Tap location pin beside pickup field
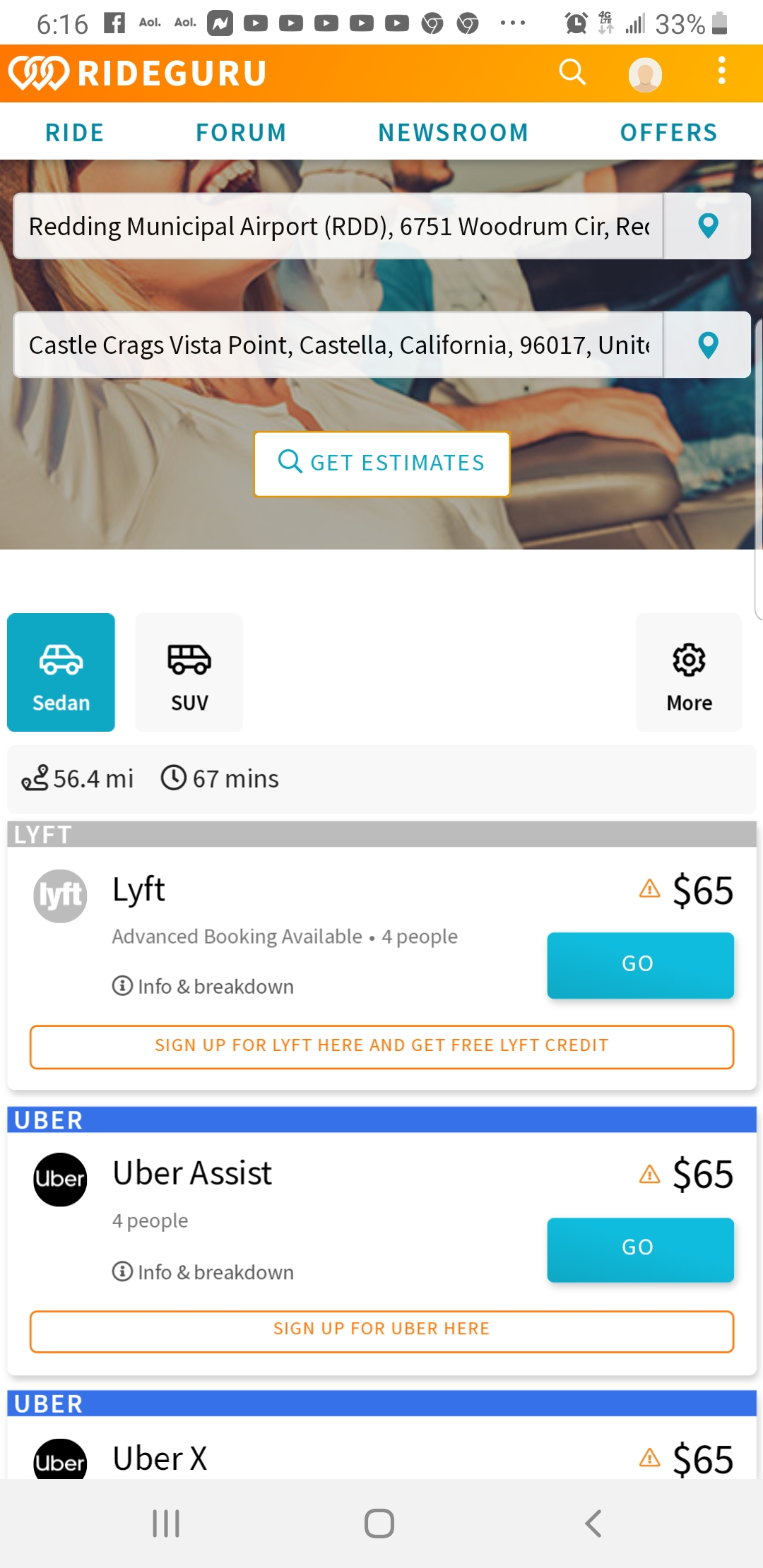This screenshot has width=763, height=1568. coord(707,227)
